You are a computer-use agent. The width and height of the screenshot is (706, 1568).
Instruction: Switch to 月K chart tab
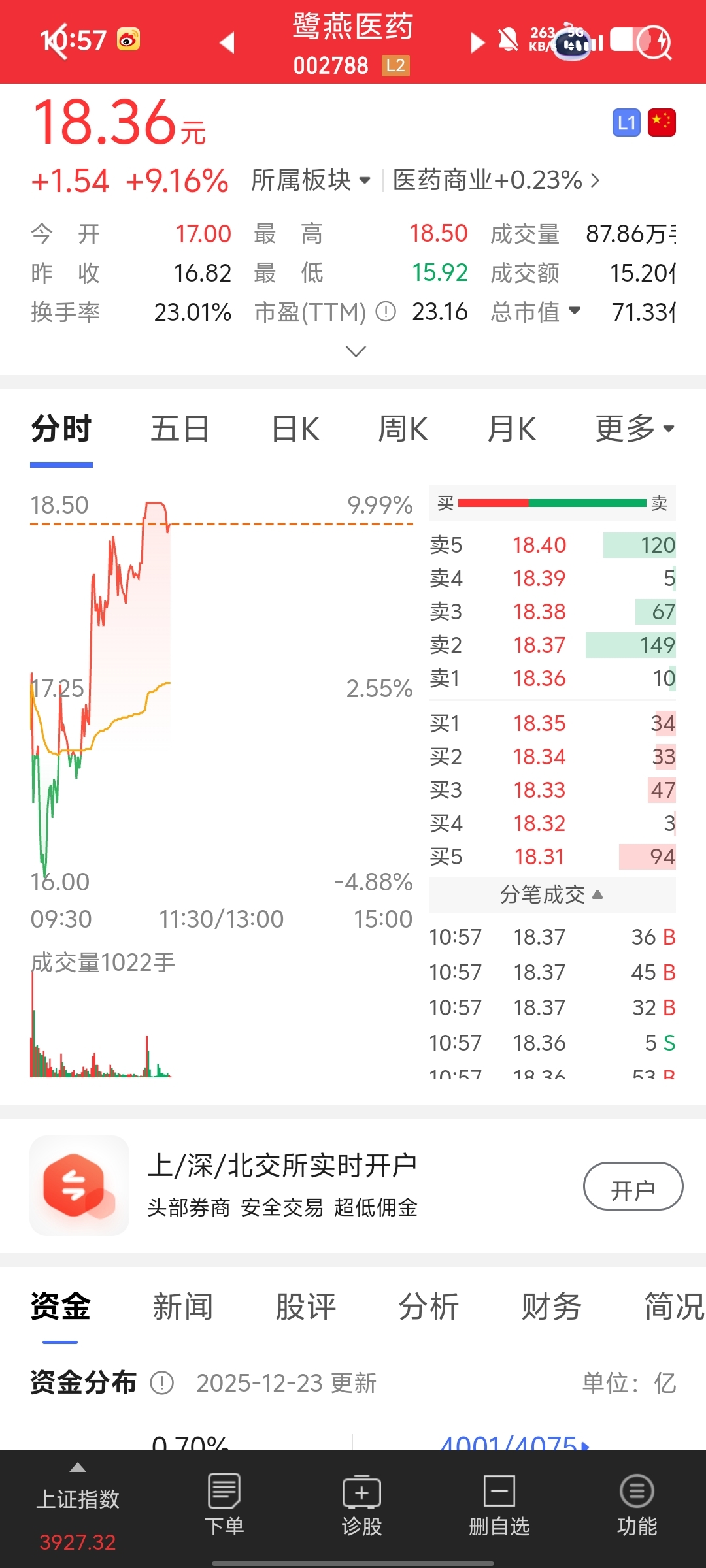pyautogui.click(x=512, y=430)
